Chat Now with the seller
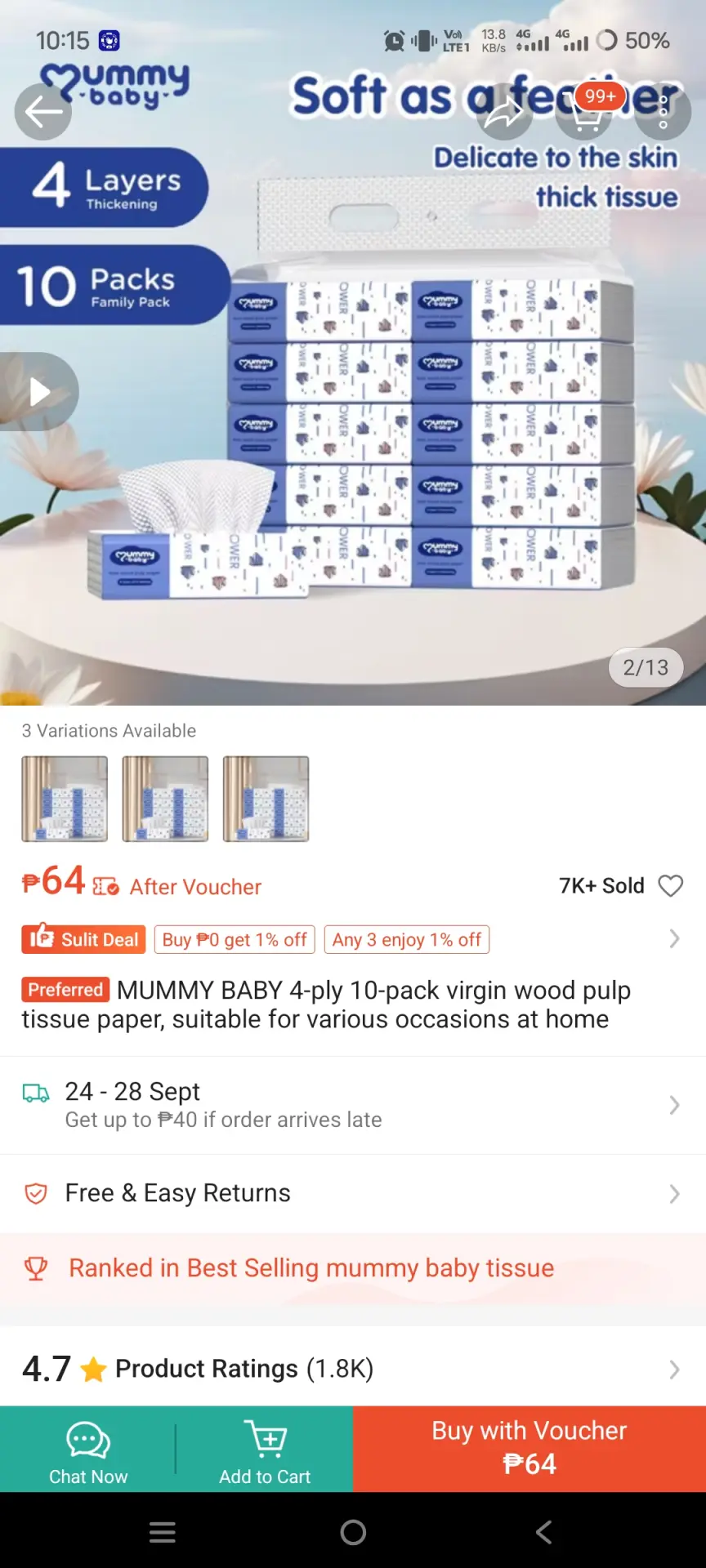The height and width of the screenshot is (1568, 706). (88, 1450)
